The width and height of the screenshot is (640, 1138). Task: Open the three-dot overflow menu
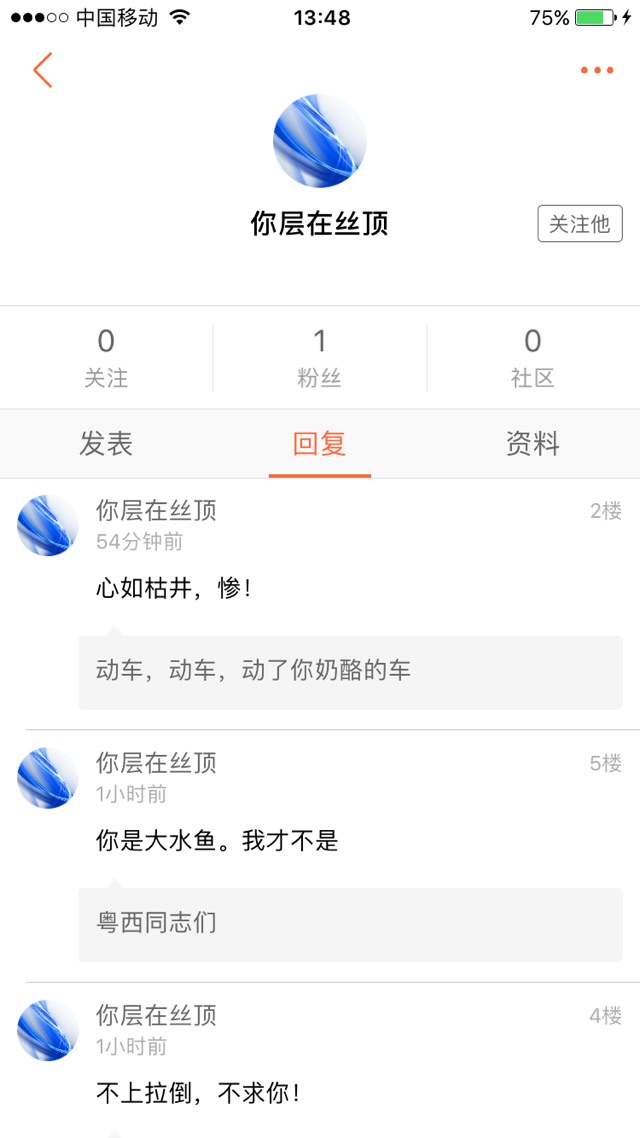click(596, 70)
